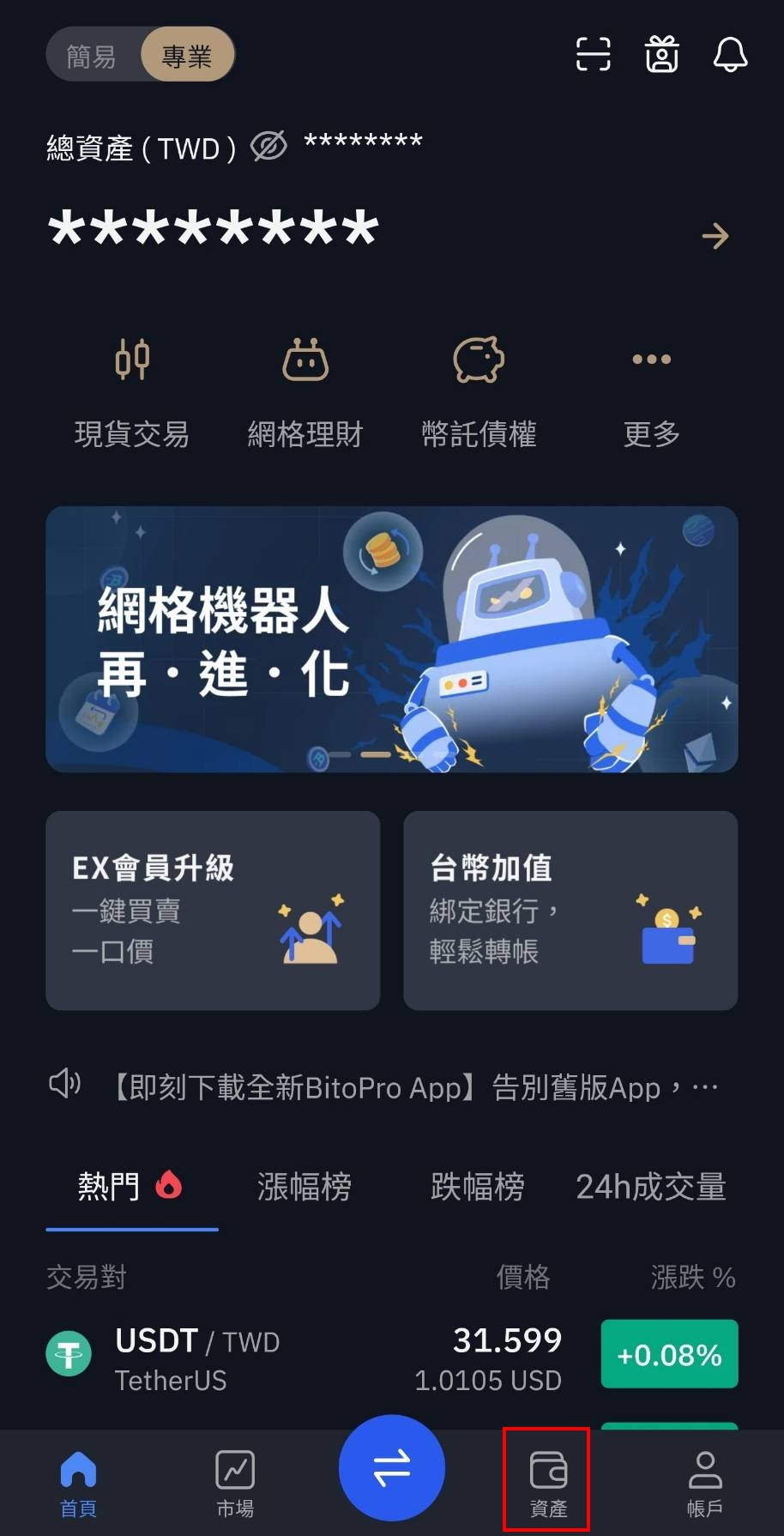The image size is (784, 1536).
Task: Open the 台幣加值 card
Action: pyautogui.click(x=570, y=910)
